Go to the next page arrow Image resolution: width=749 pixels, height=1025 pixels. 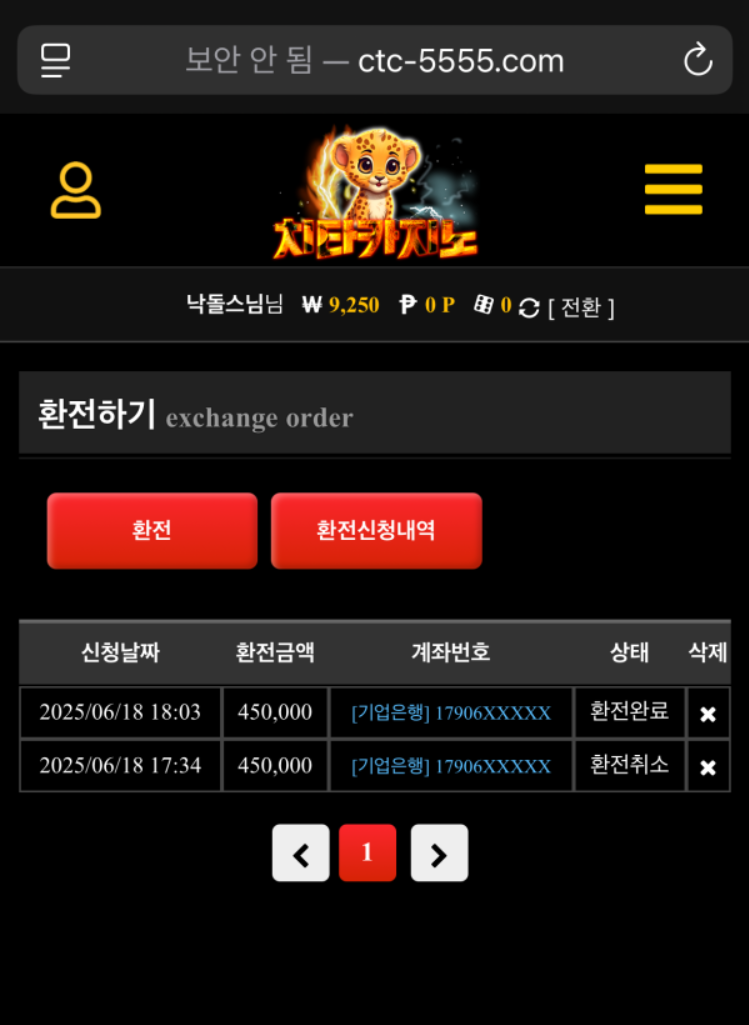439,853
